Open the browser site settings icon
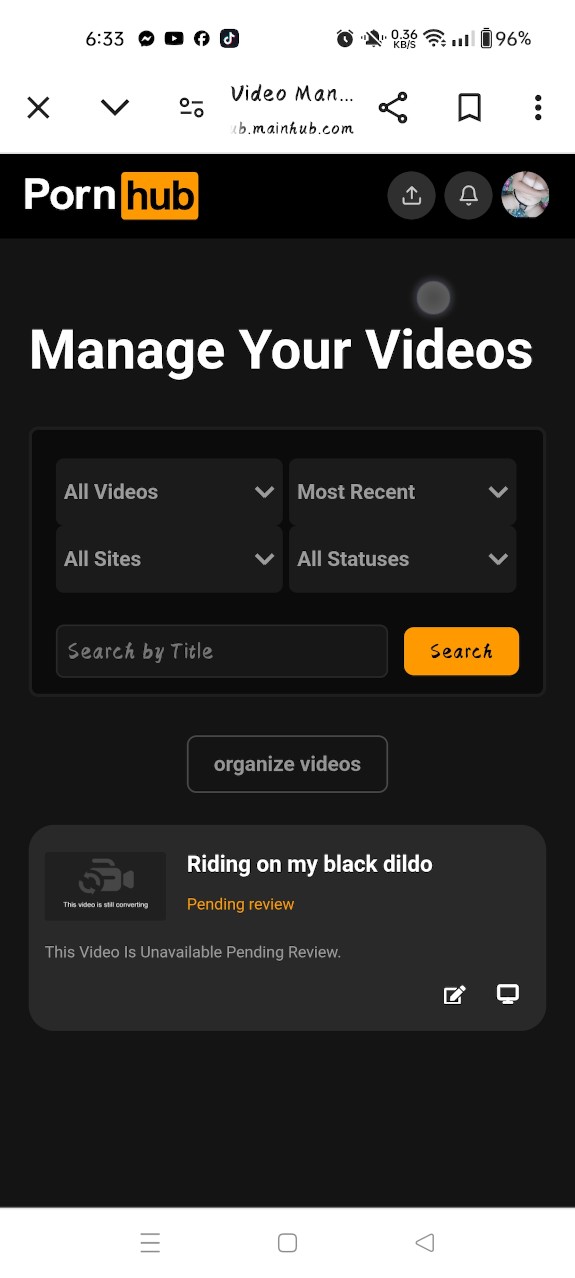This screenshot has width=575, height=1278. point(191,108)
